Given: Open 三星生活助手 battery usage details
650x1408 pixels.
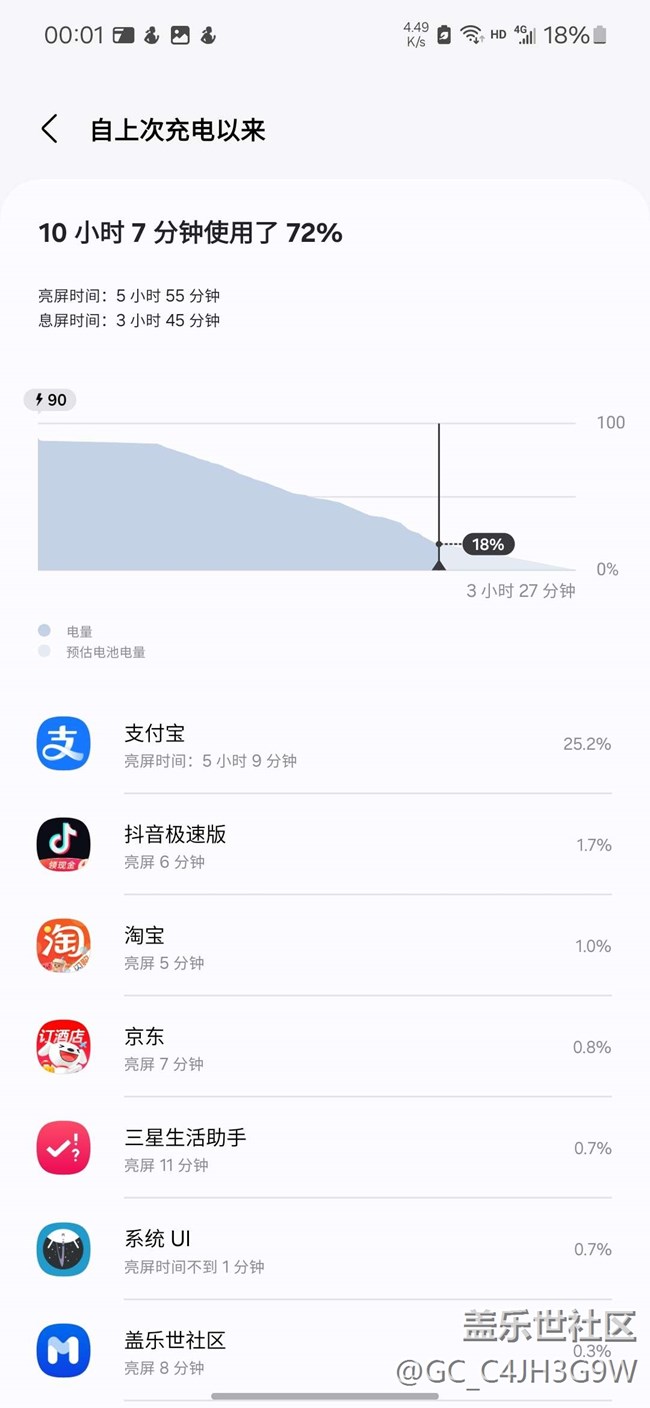Looking at the screenshot, I should coord(325,1148).
